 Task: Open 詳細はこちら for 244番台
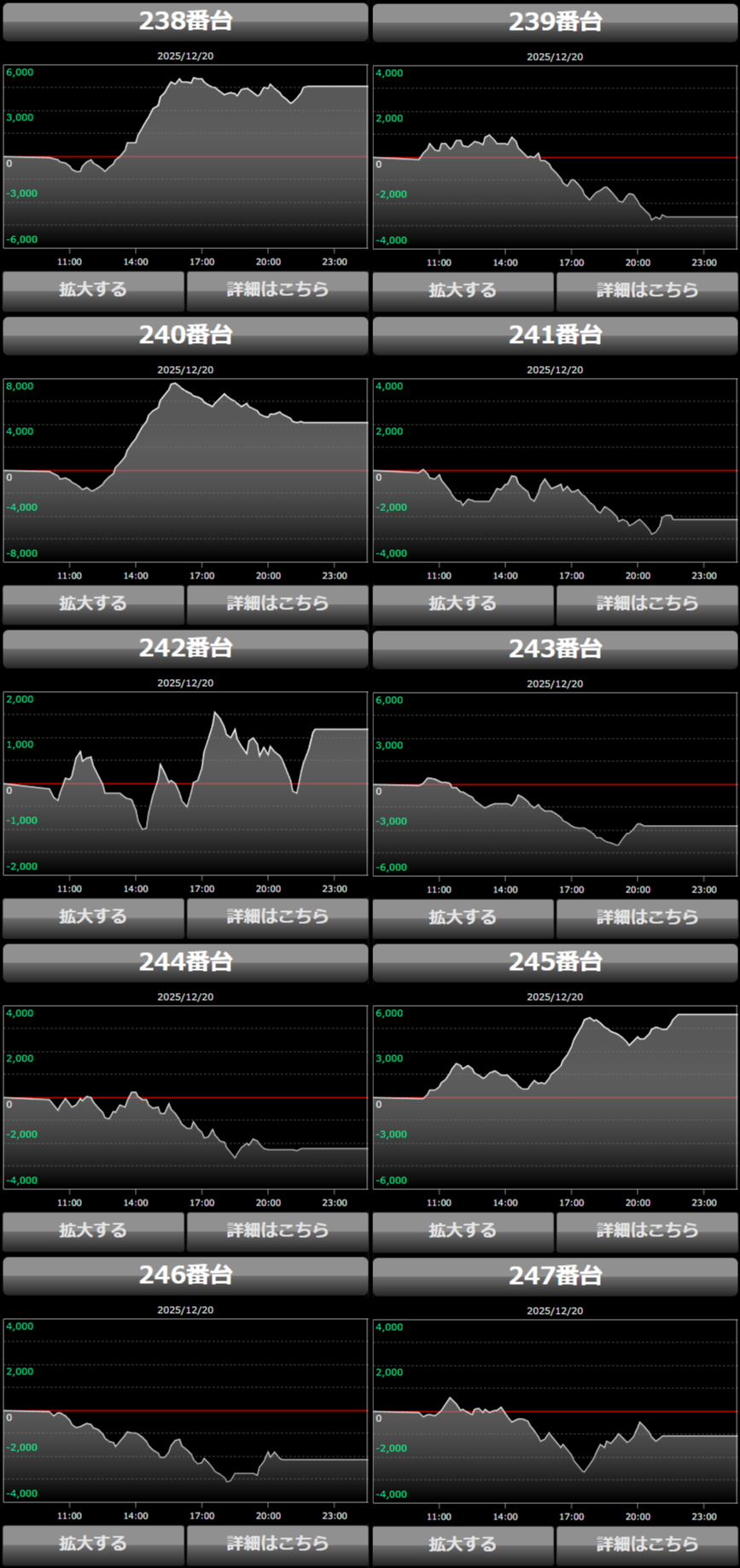pyautogui.click(x=277, y=1230)
